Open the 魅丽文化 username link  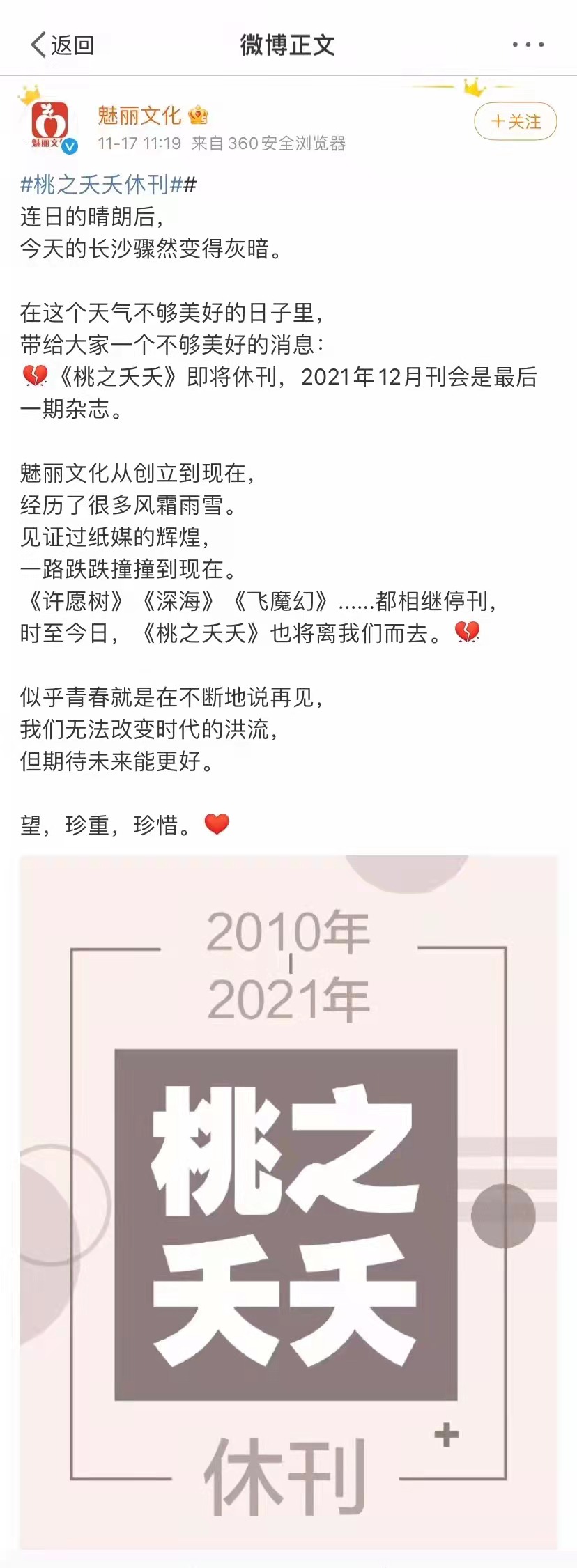[x=139, y=115]
